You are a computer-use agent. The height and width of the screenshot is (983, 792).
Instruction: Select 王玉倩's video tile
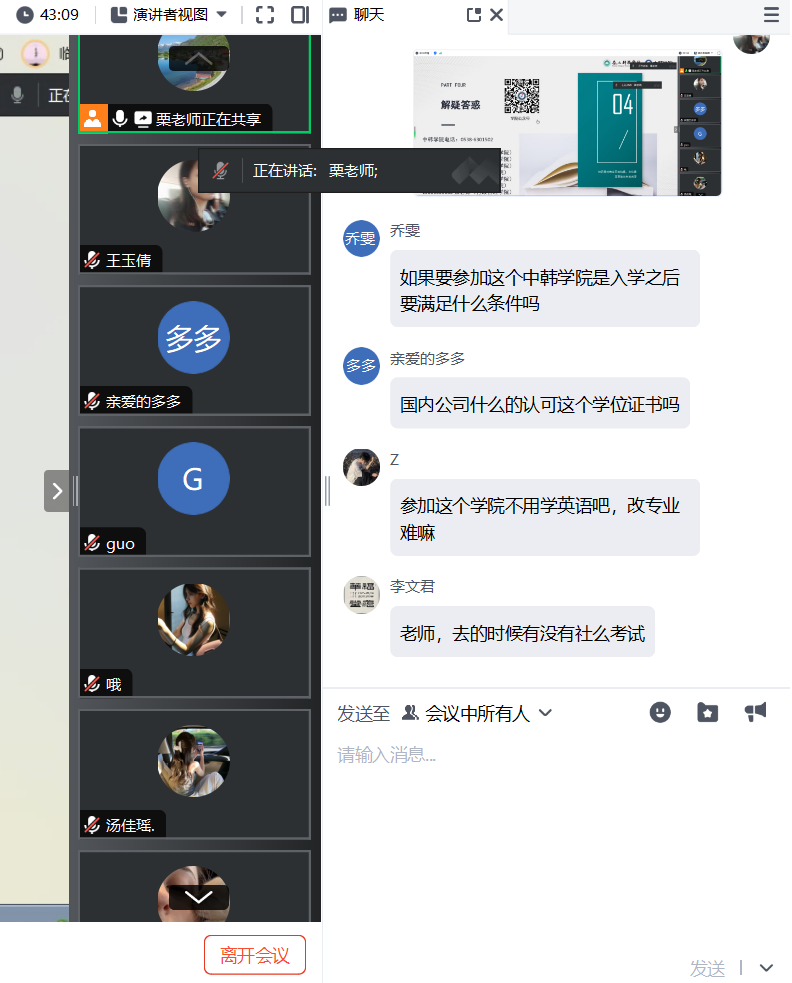(194, 208)
